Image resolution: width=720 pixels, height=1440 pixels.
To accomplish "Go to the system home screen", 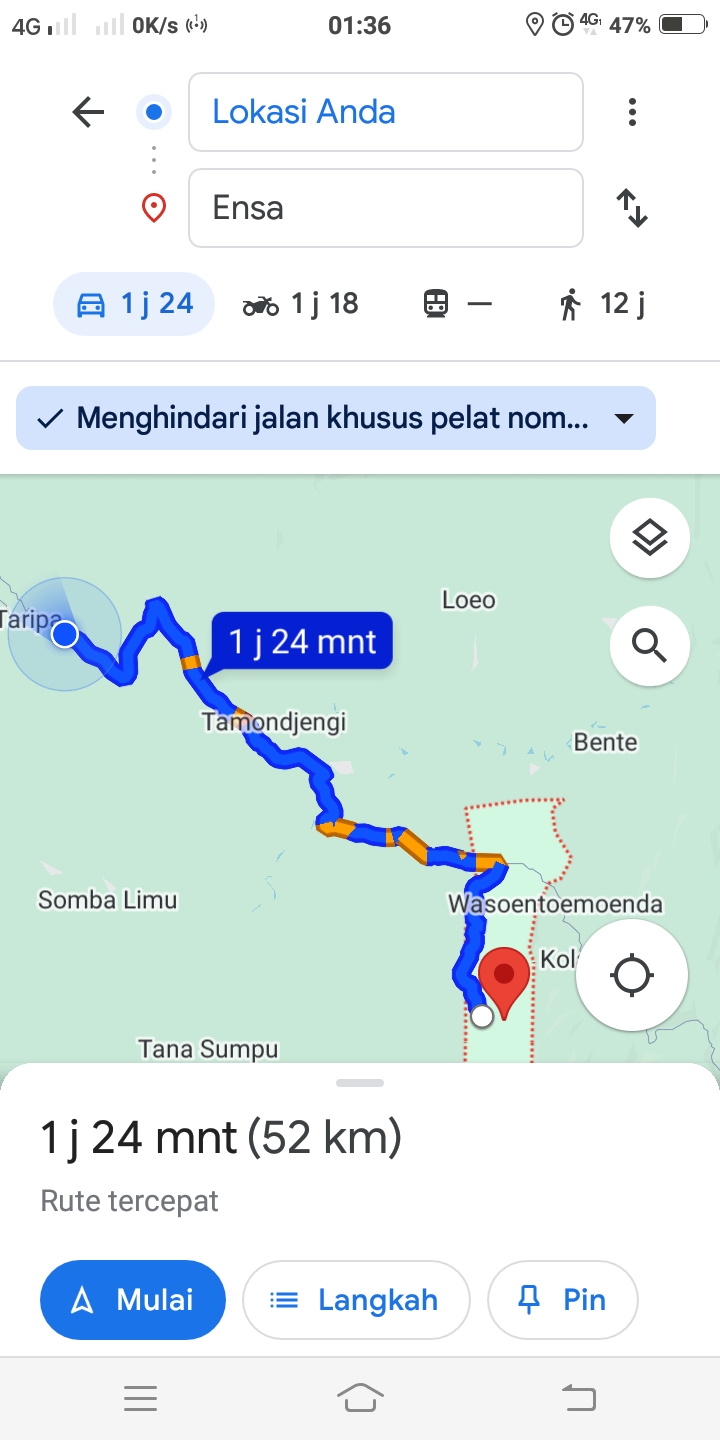I will coord(360,1398).
